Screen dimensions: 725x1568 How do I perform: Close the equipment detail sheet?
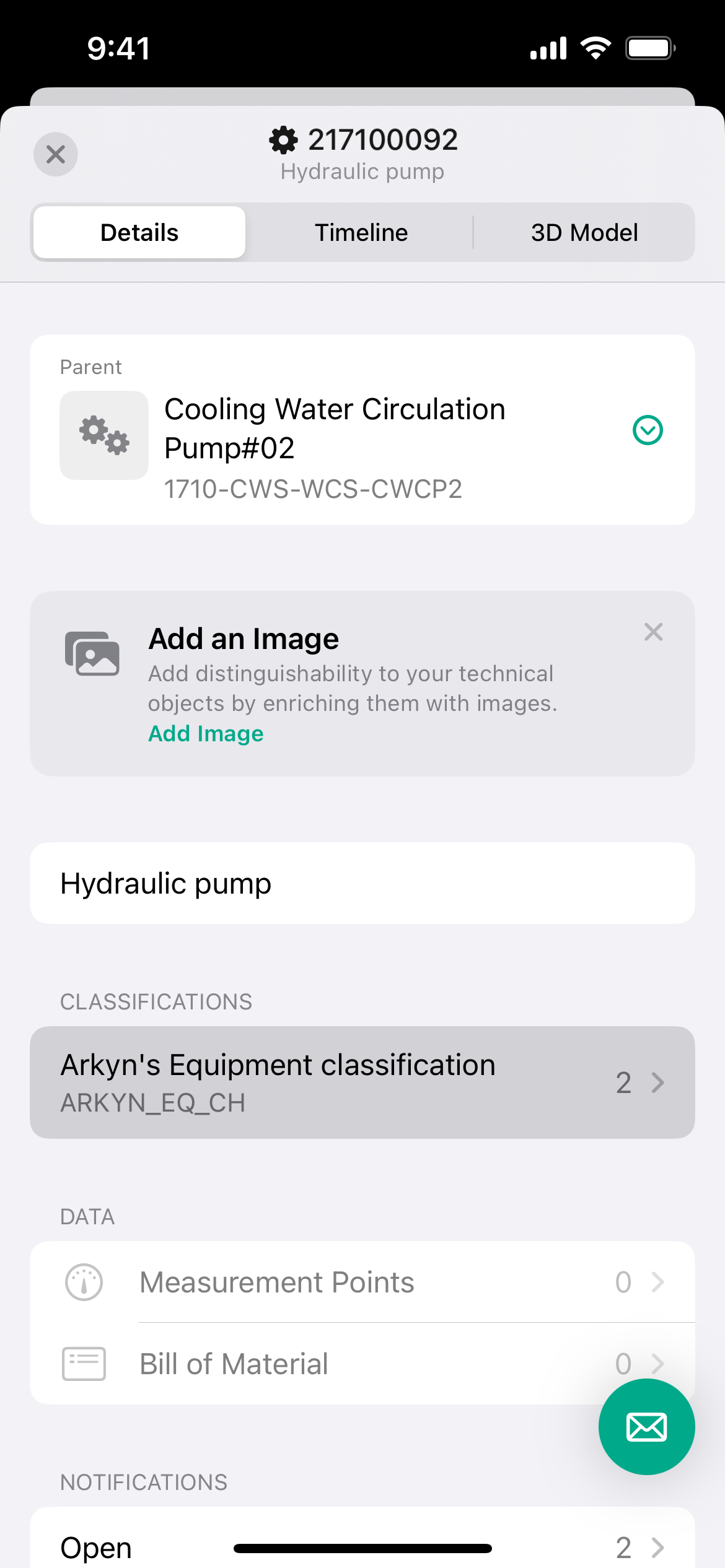(x=56, y=154)
